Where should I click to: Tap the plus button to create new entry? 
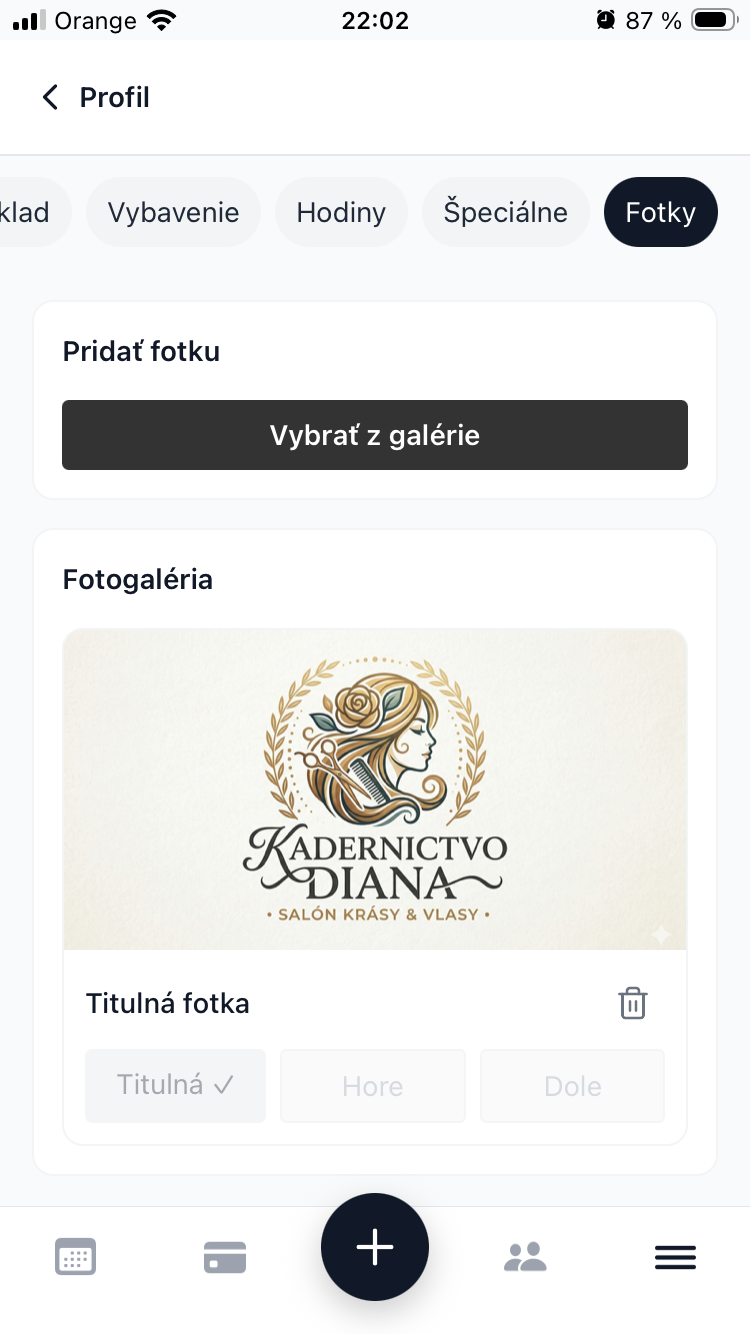tap(375, 1247)
